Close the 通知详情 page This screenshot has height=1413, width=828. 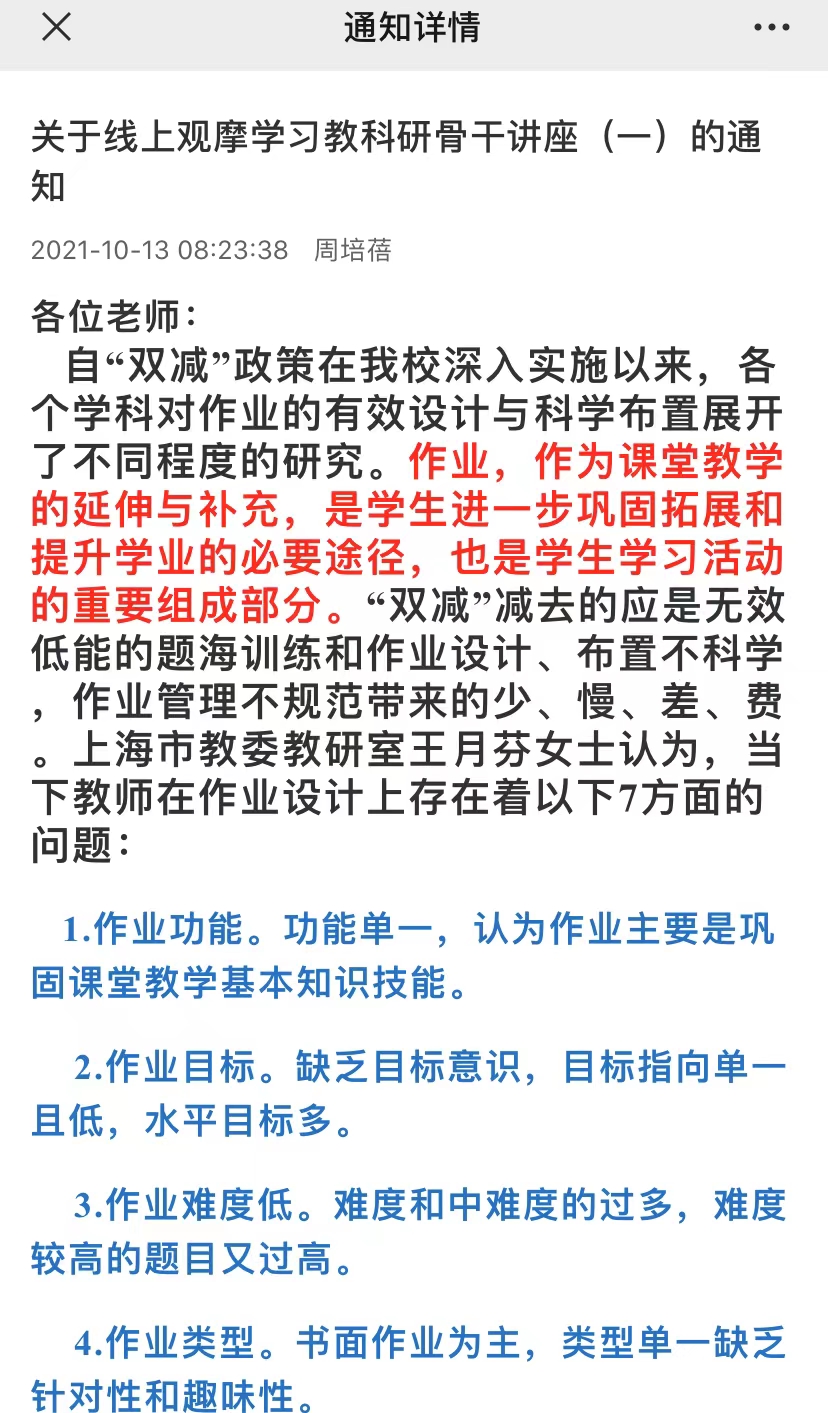pyautogui.click(x=56, y=28)
